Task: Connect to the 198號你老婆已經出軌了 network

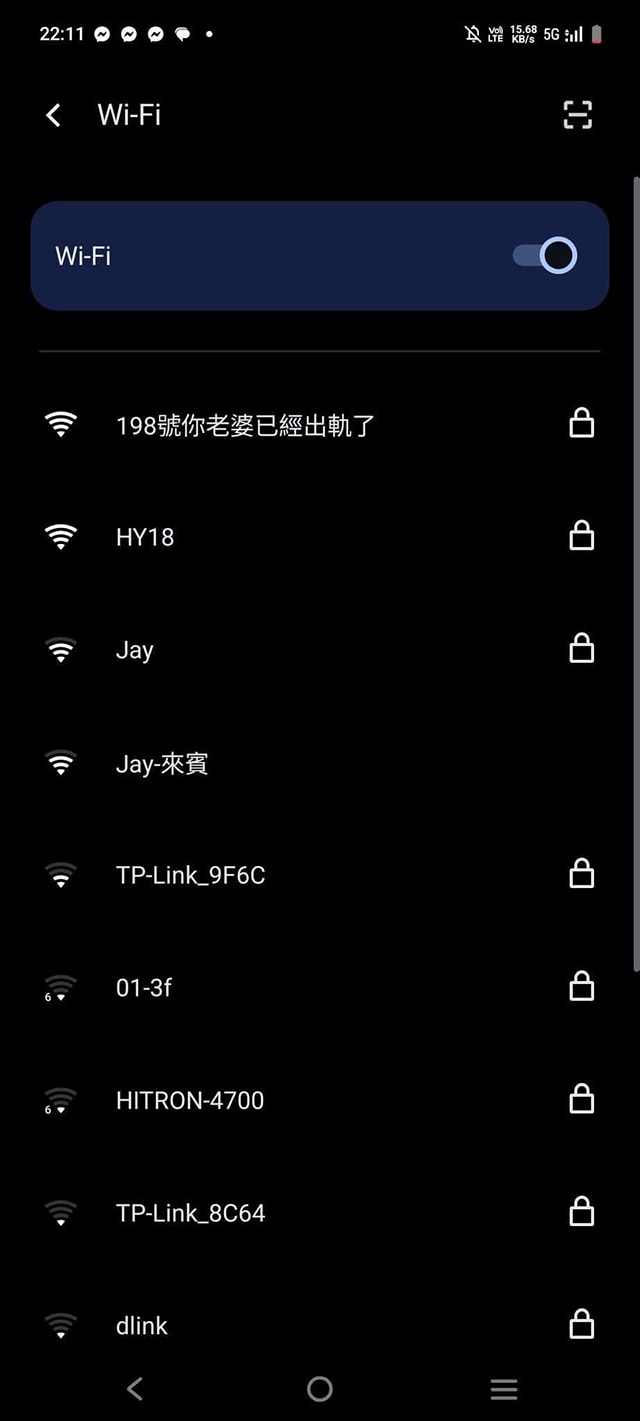Action: (x=320, y=425)
